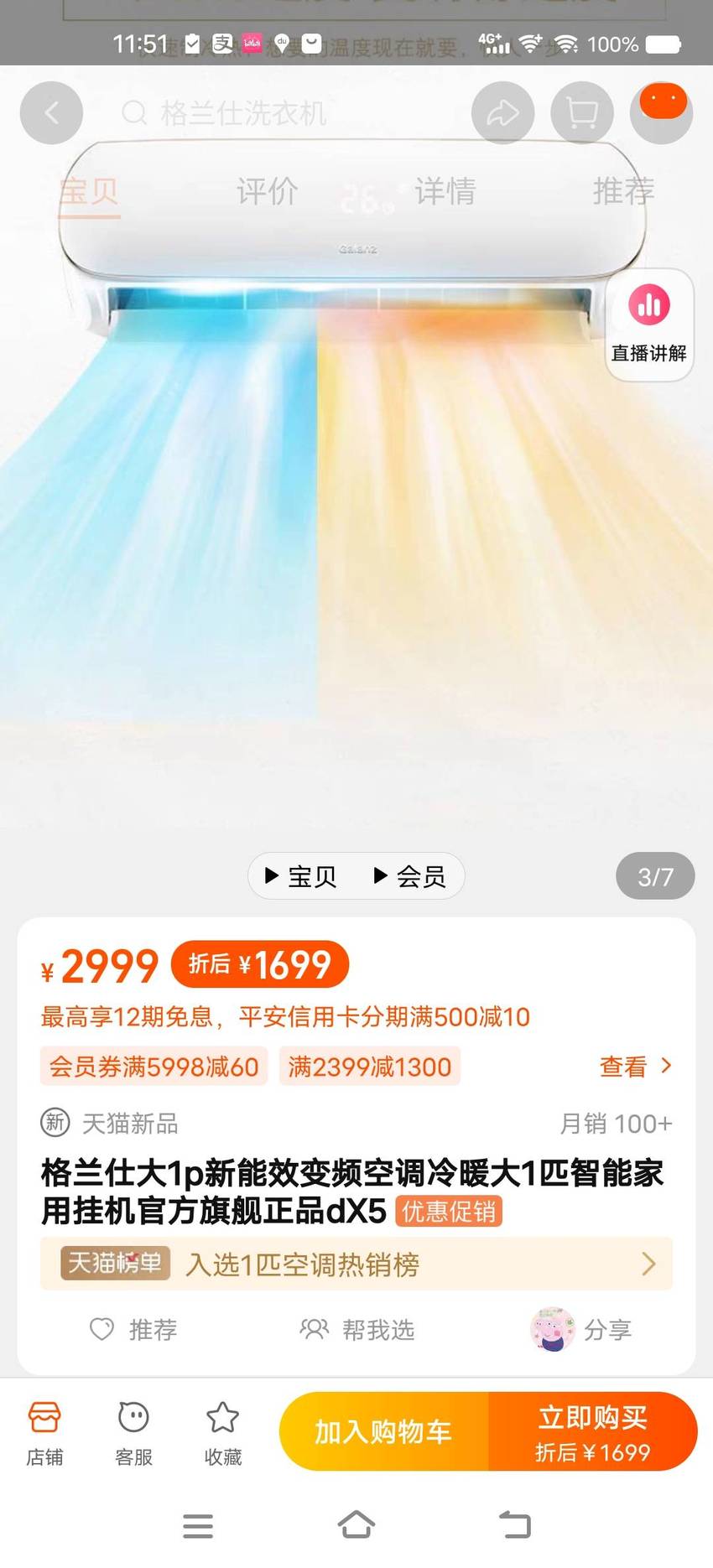Share this product via the top arrow icon
The width and height of the screenshot is (713, 1568).
click(502, 112)
